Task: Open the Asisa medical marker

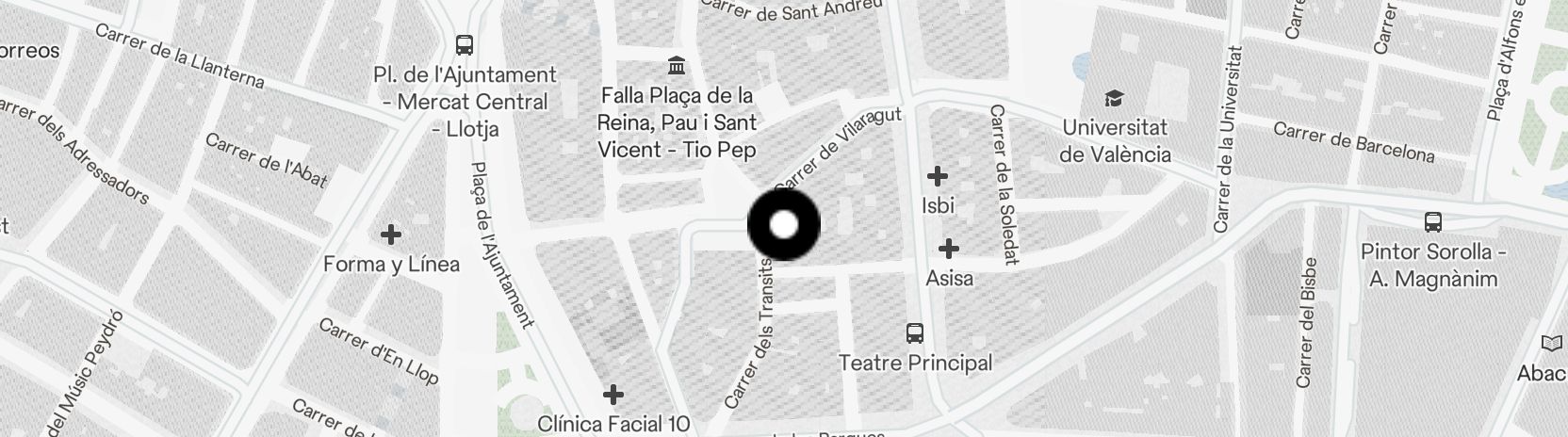Action: click(x=949, y=250)
